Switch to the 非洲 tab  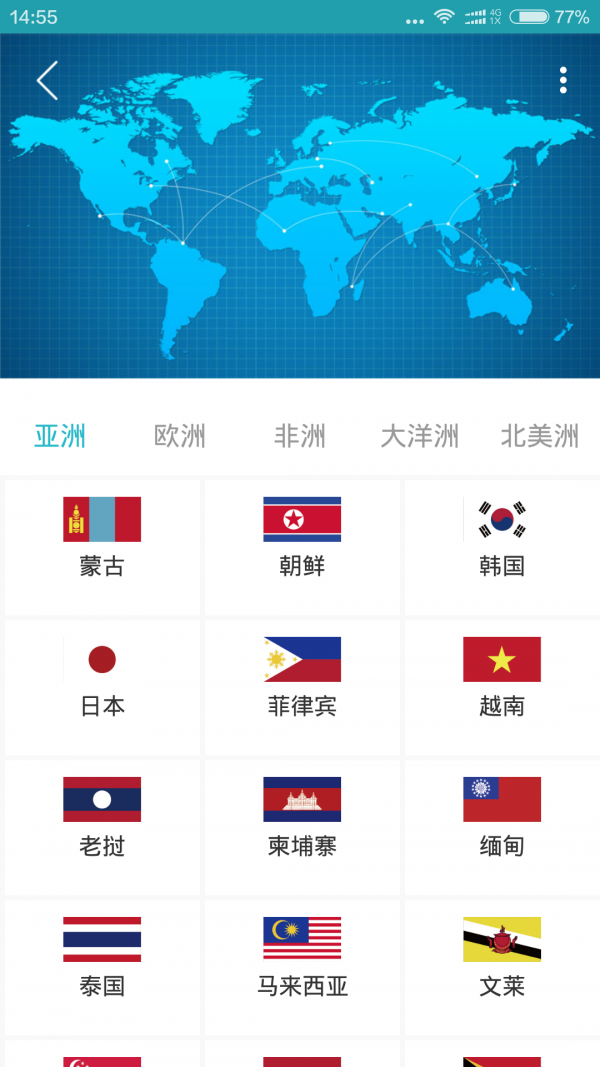[300, 436]
